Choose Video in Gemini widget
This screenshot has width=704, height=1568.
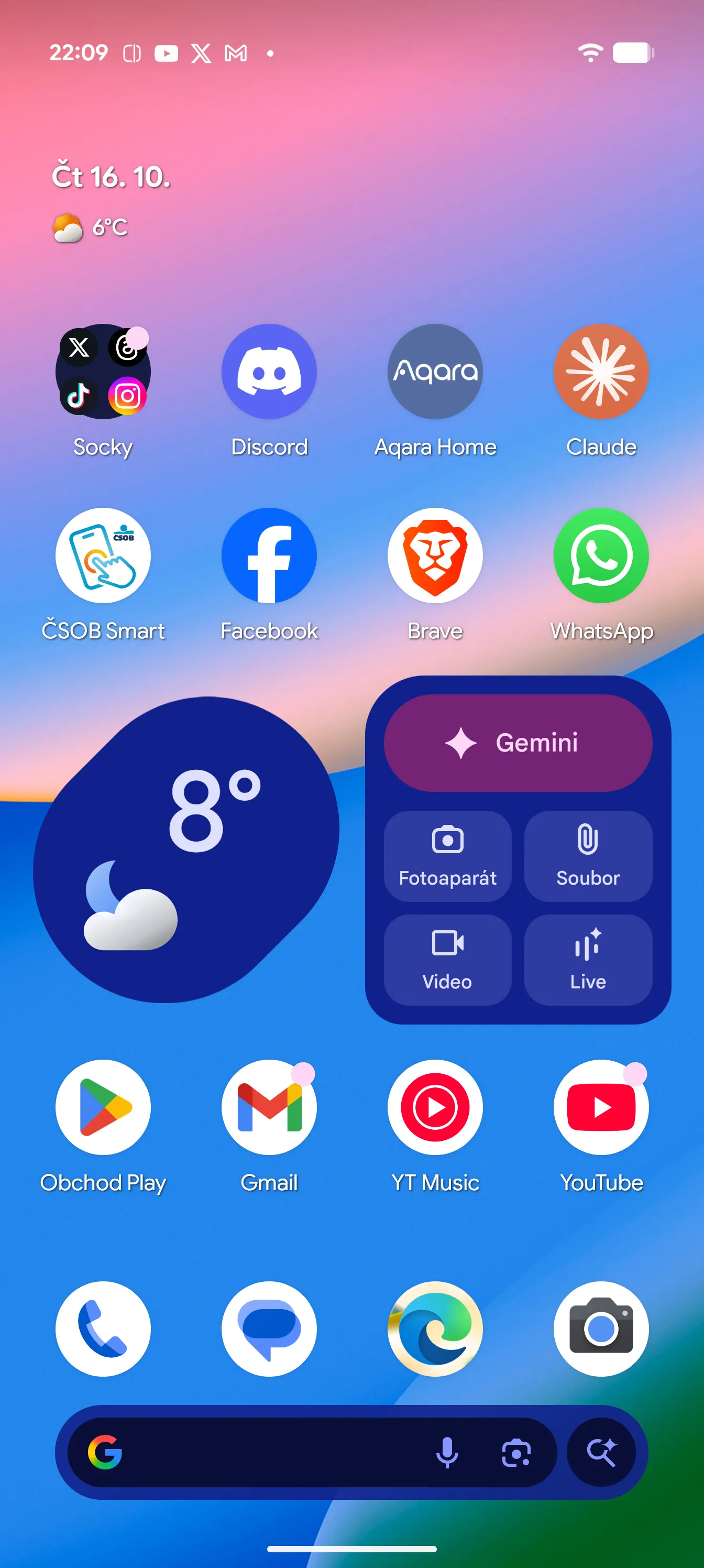447,960
